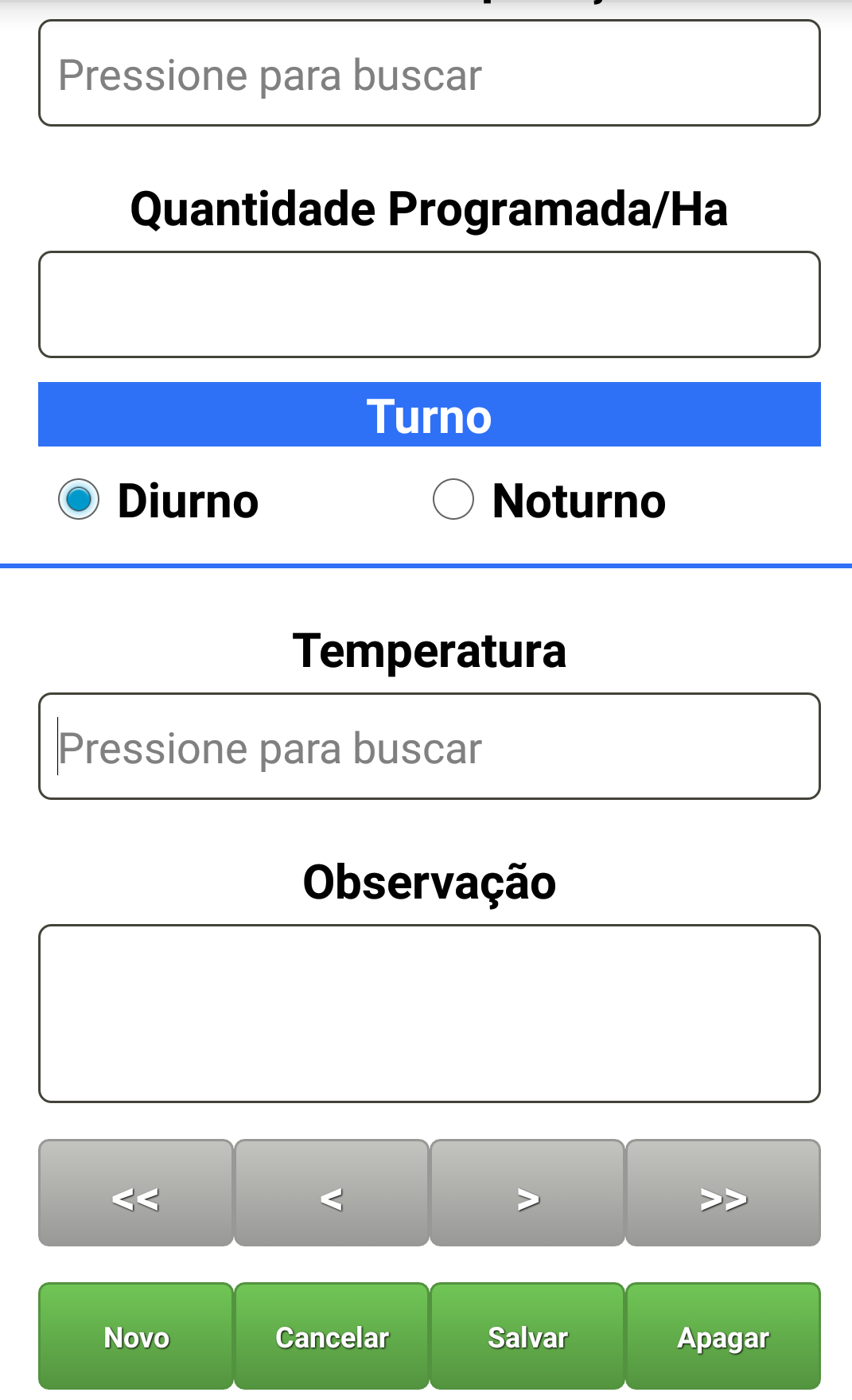Viewport: 852px width, 1400px height.
Task: Save the form with Salvar
Action: coord(527,1336)
